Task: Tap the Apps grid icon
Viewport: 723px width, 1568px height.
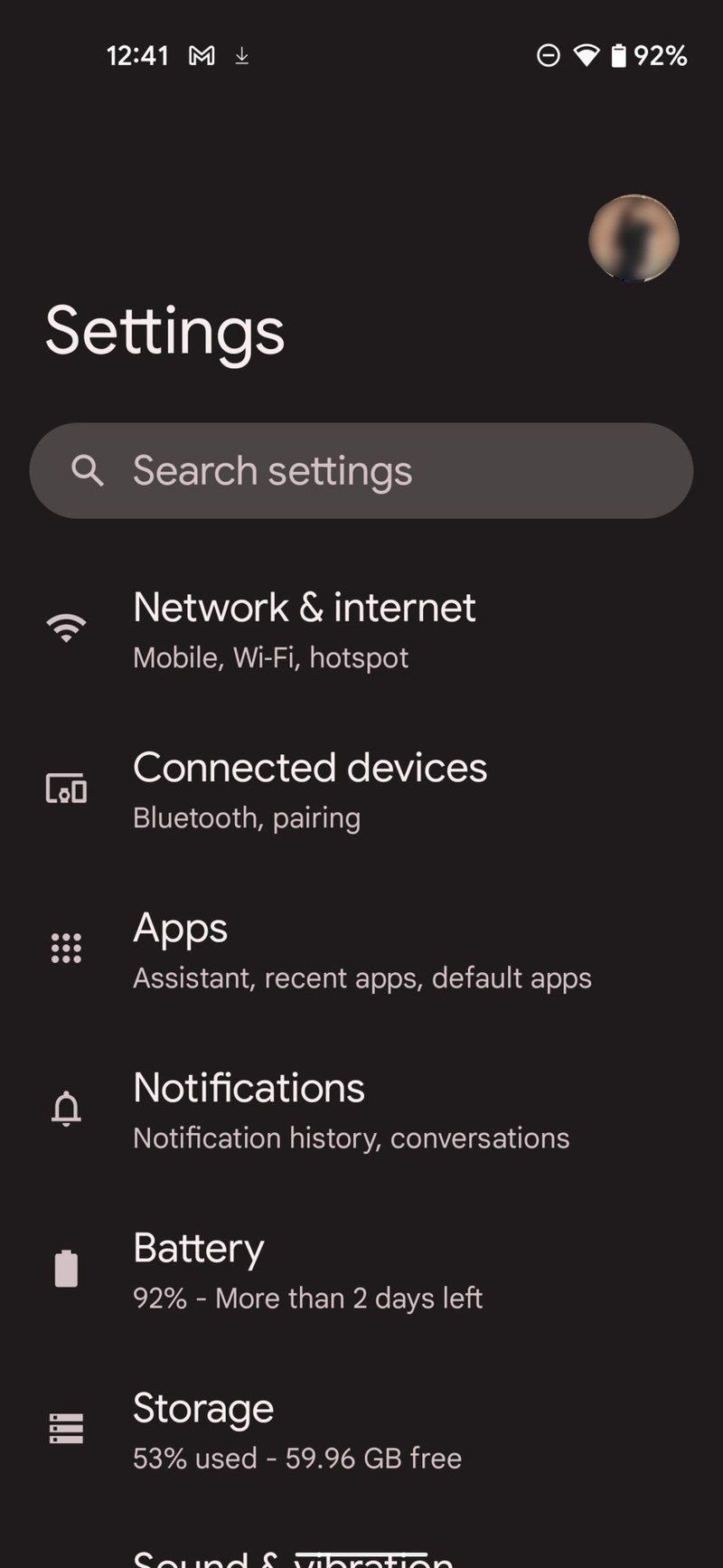Action: pos(65,947)
